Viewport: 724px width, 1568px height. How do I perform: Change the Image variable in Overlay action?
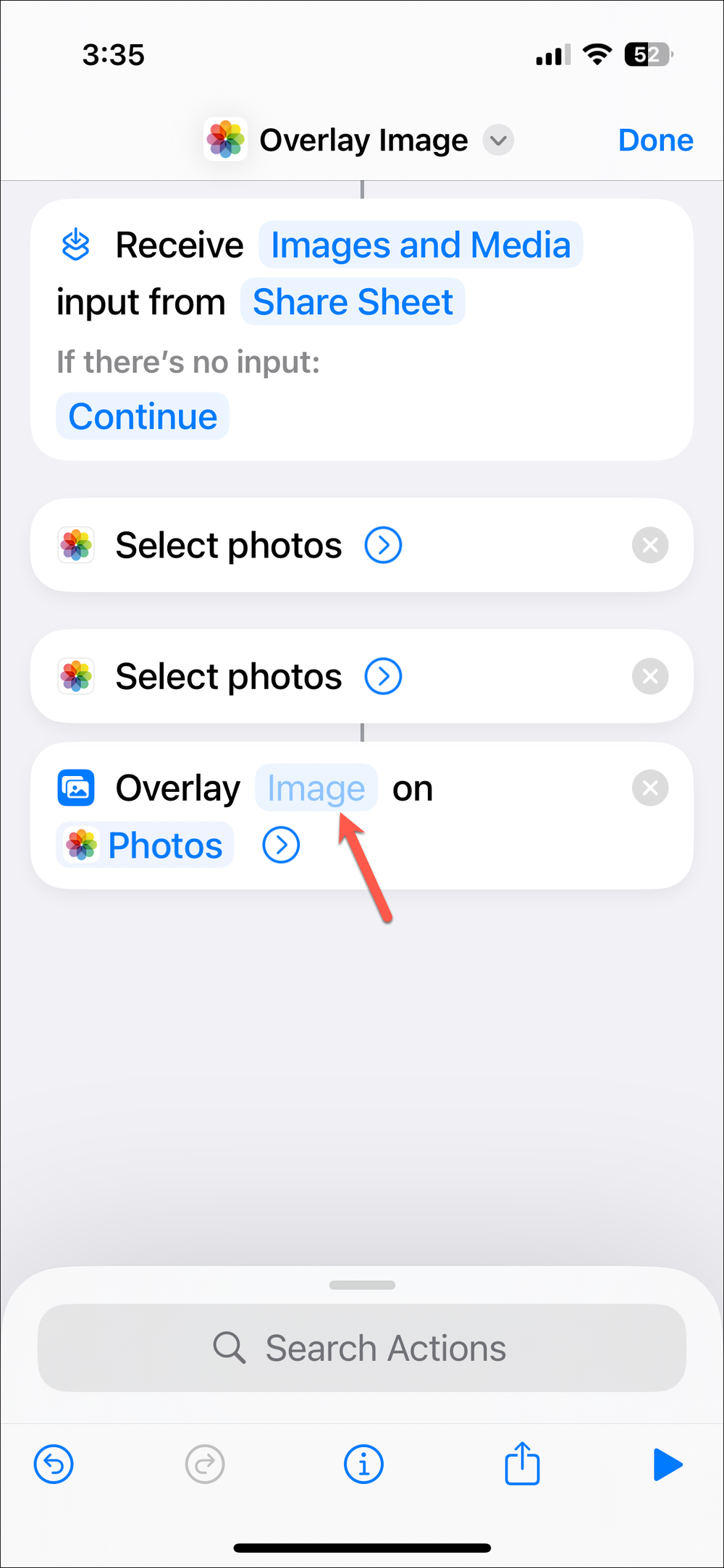pyautogui.click(x=316, y=788)
